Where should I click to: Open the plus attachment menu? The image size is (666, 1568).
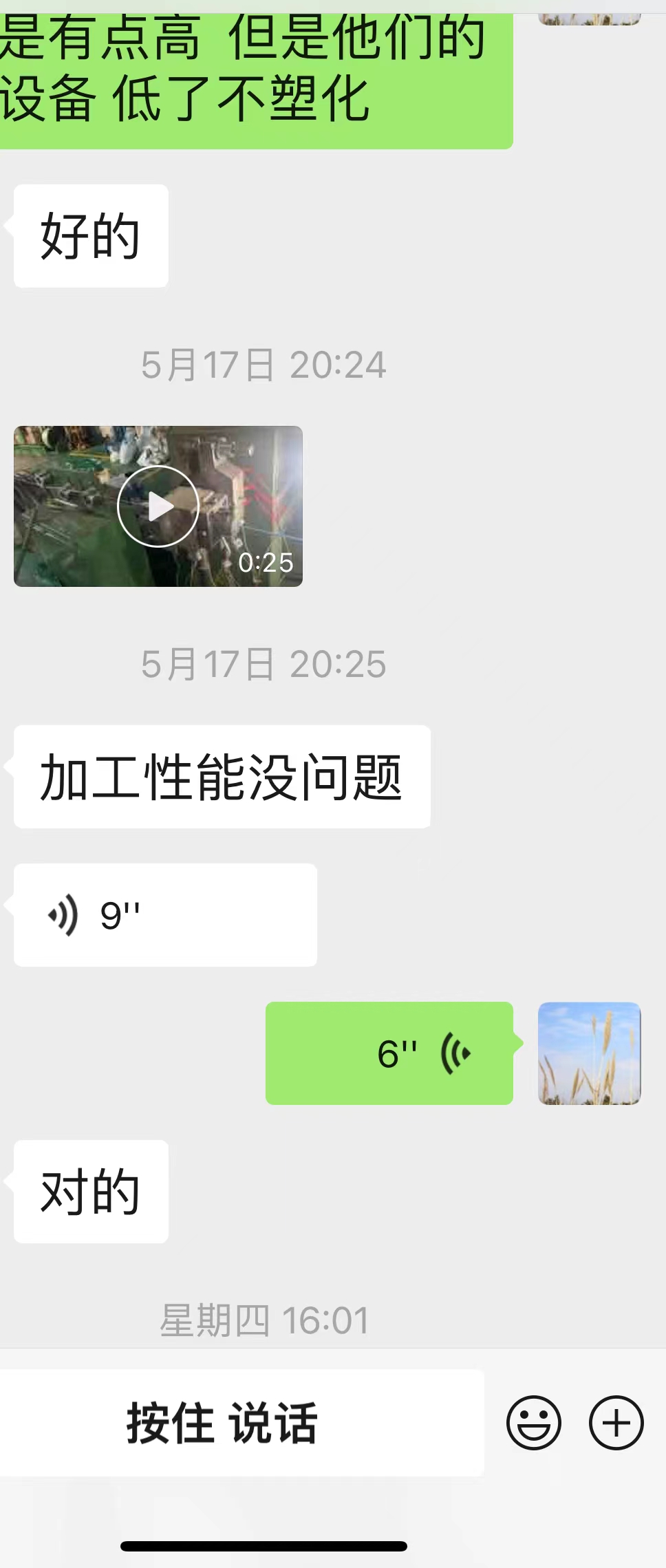point(616,1423)
